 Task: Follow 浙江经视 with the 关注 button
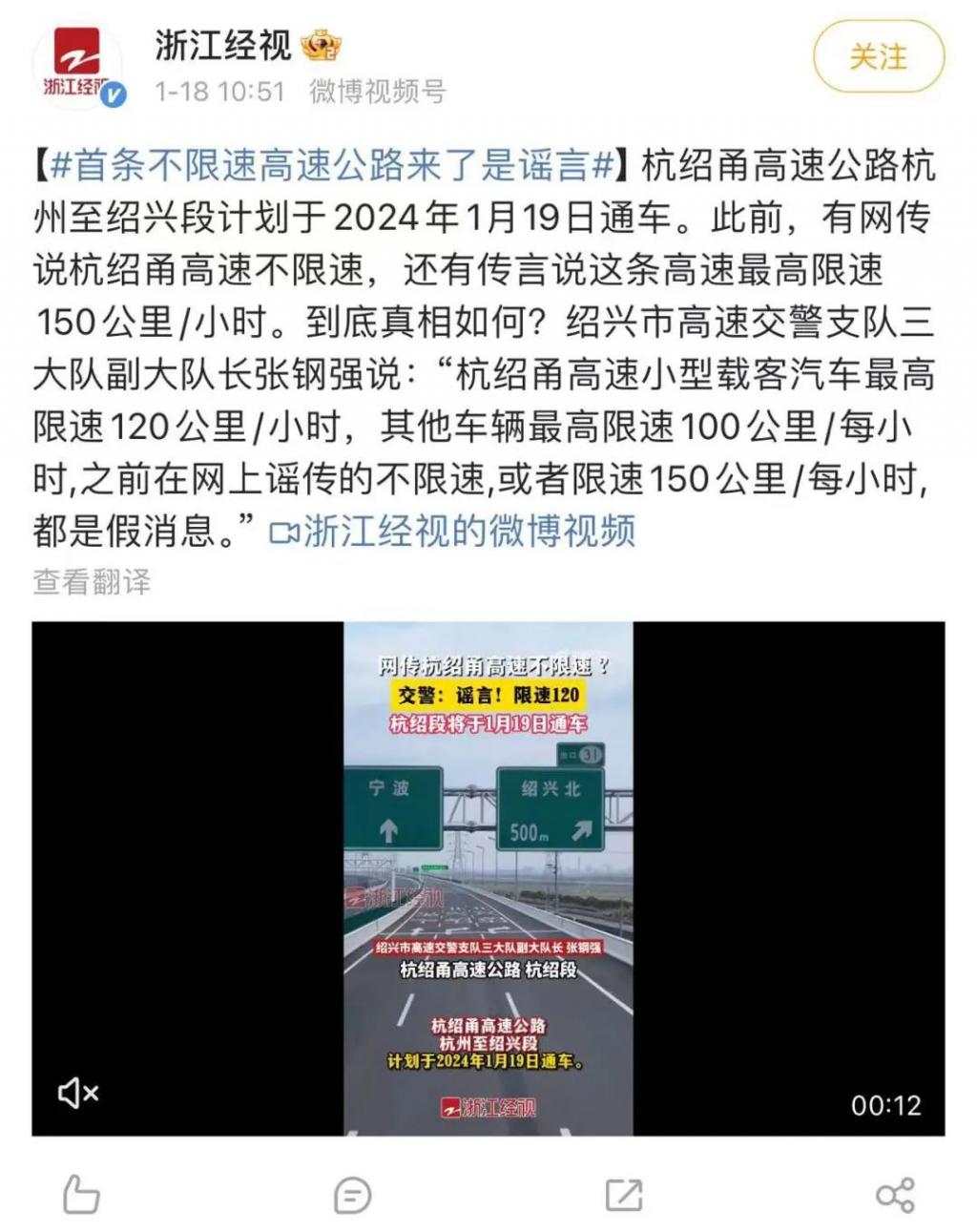(878, 57)
